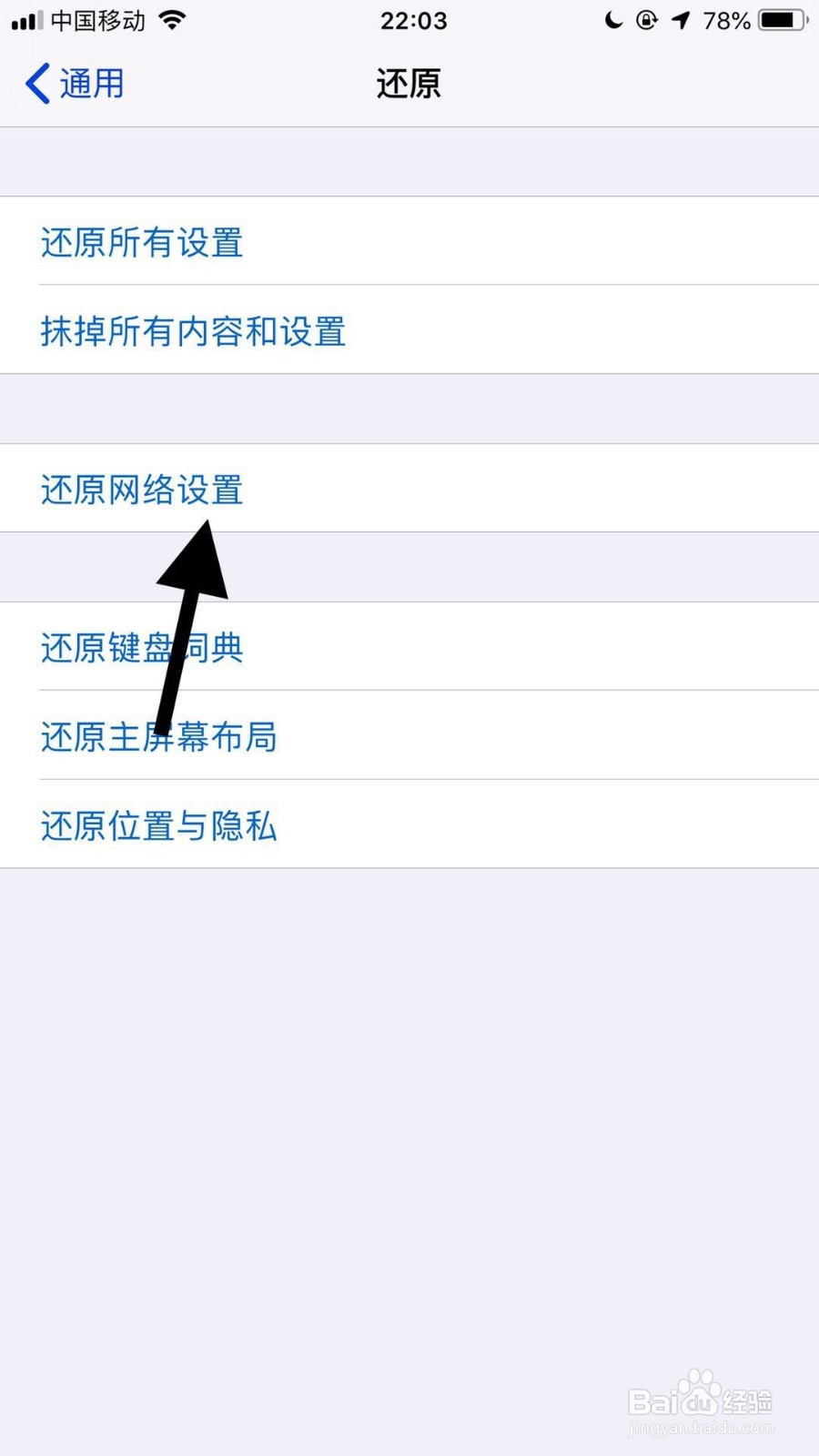This screenshot has height=1456, width=819.
Task: Select the 抹掉所有内容和设置 option
Action: [x=193, y=331]
